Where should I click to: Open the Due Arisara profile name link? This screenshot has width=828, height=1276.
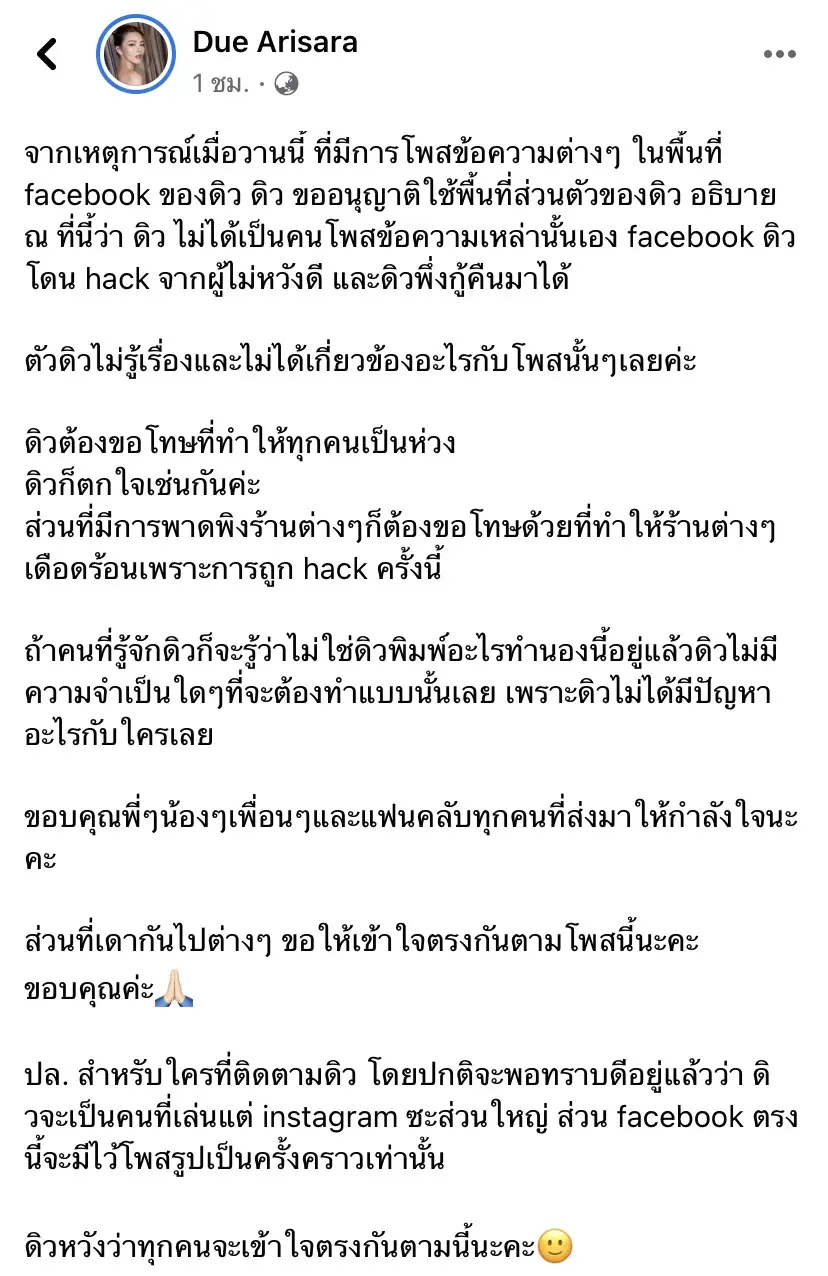274,42
